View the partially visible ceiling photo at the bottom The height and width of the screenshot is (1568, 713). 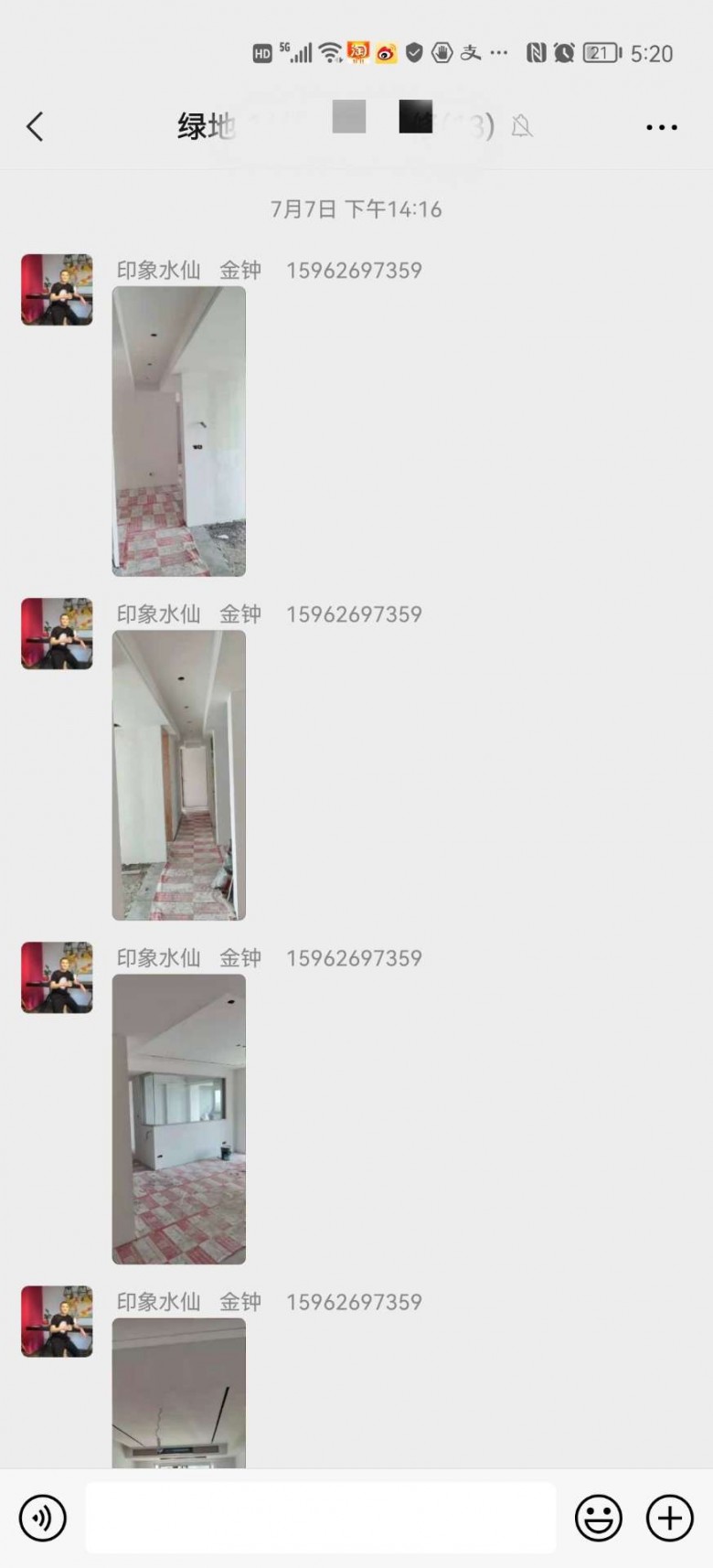[x=178, y=1394]
